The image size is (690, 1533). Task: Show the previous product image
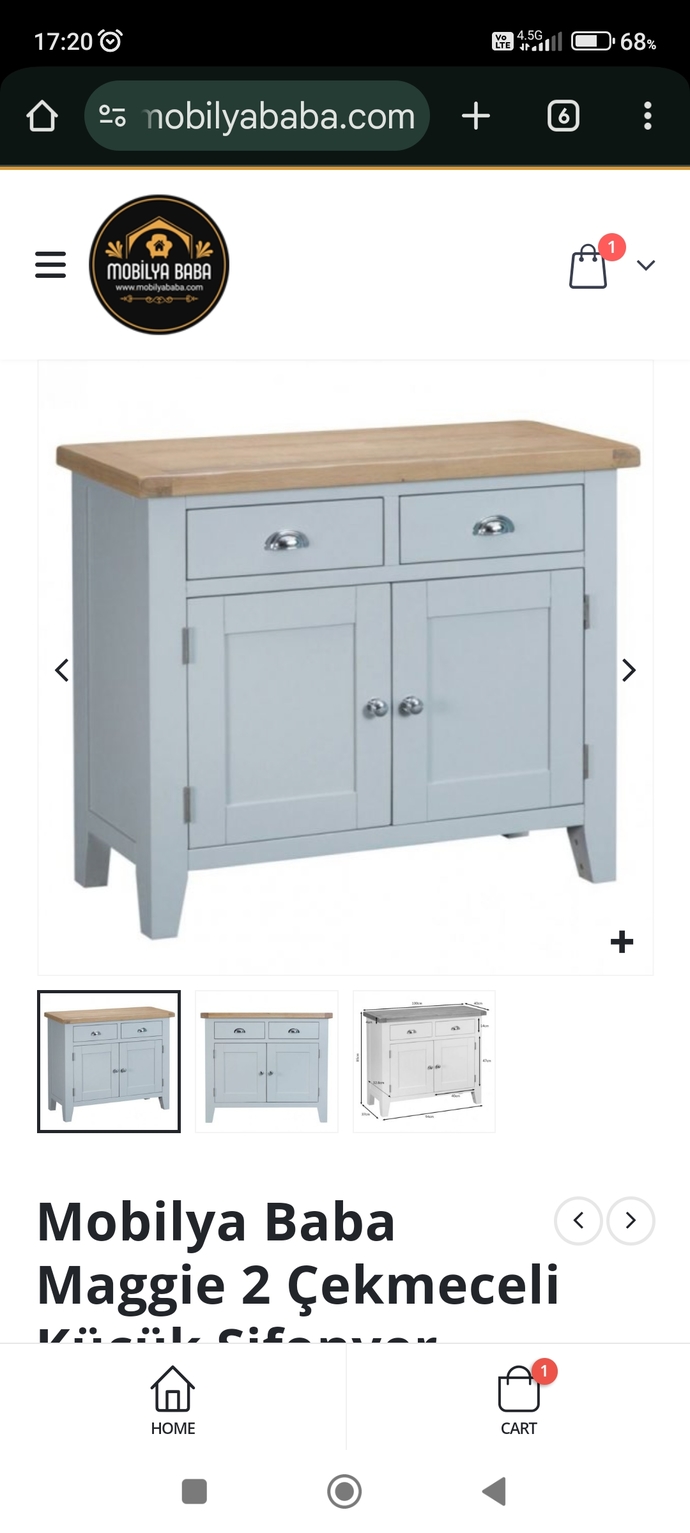62,670
